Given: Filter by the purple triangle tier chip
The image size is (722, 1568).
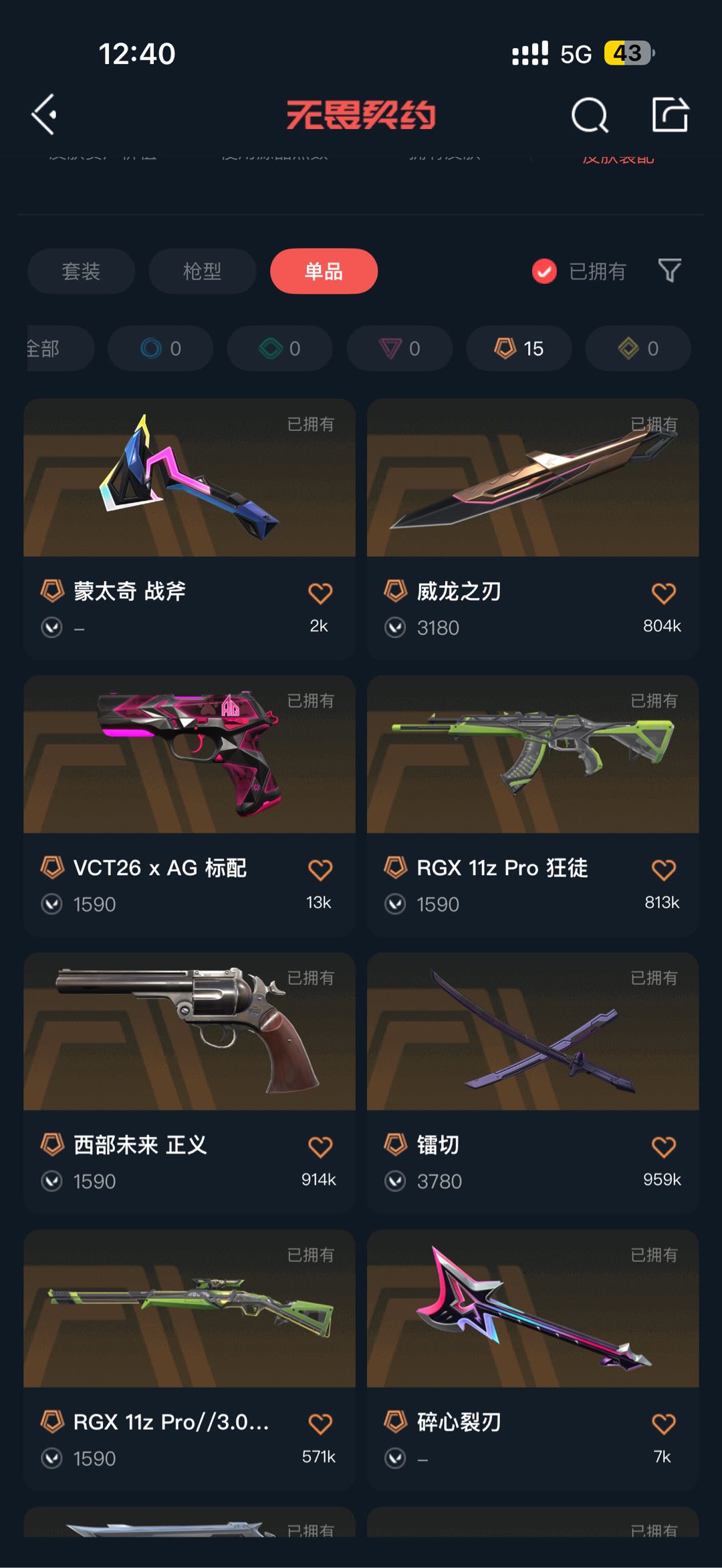Looking at the screenshot, I should click(399, 348).
